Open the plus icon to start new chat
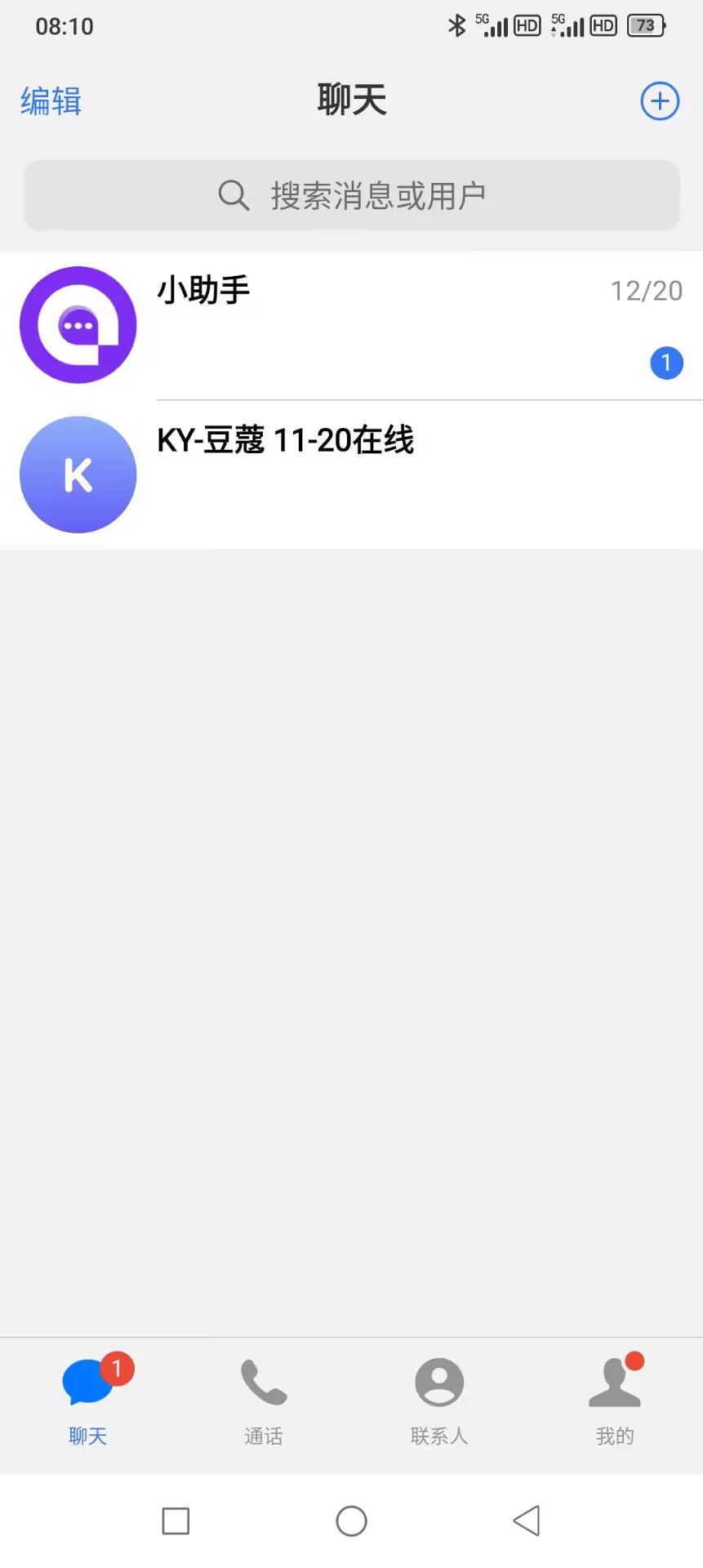This screenshot has width=703, height=1568. [x=659, y=101]
